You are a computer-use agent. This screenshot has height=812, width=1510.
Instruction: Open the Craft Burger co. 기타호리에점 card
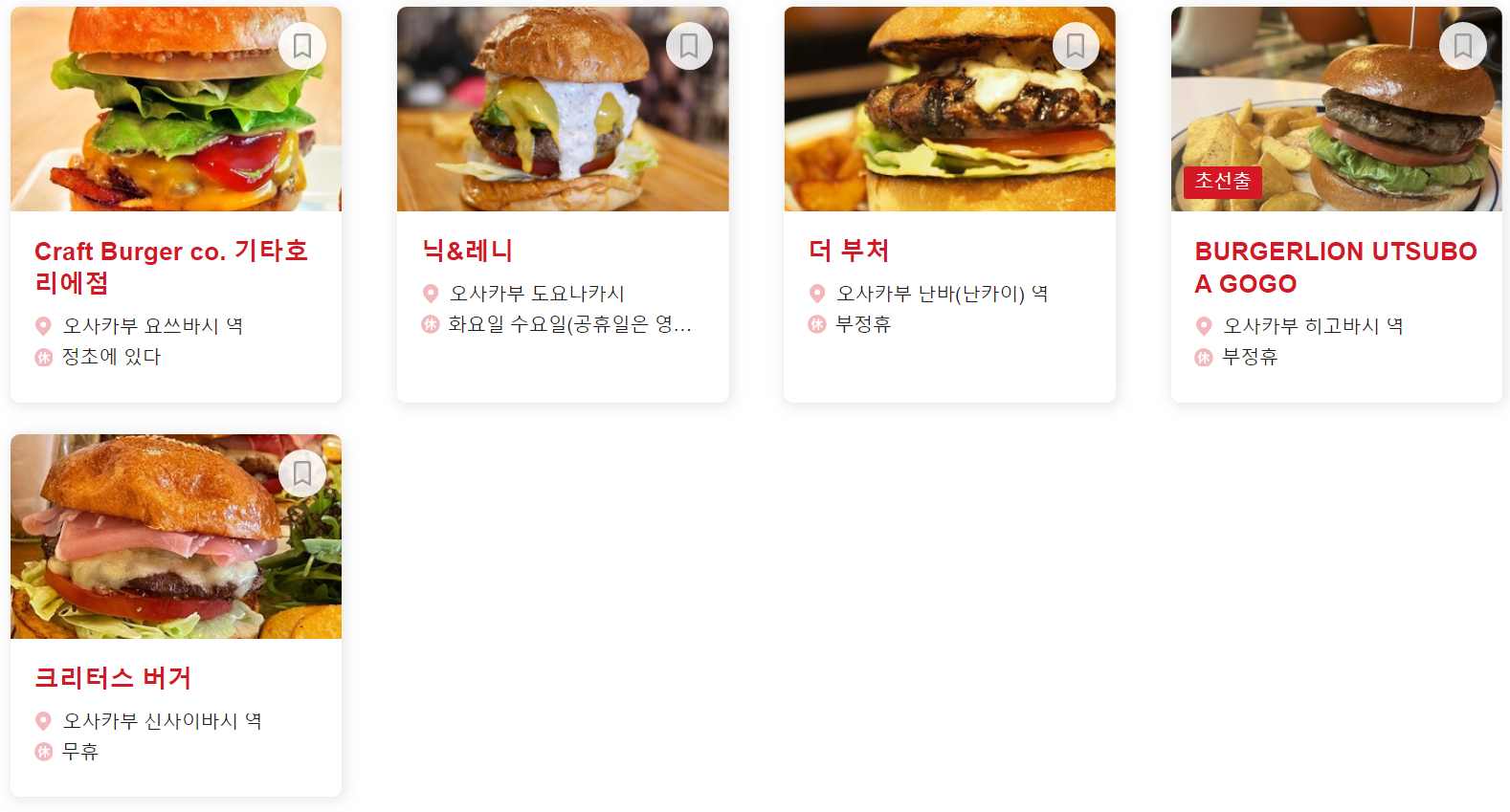[170, 267]
